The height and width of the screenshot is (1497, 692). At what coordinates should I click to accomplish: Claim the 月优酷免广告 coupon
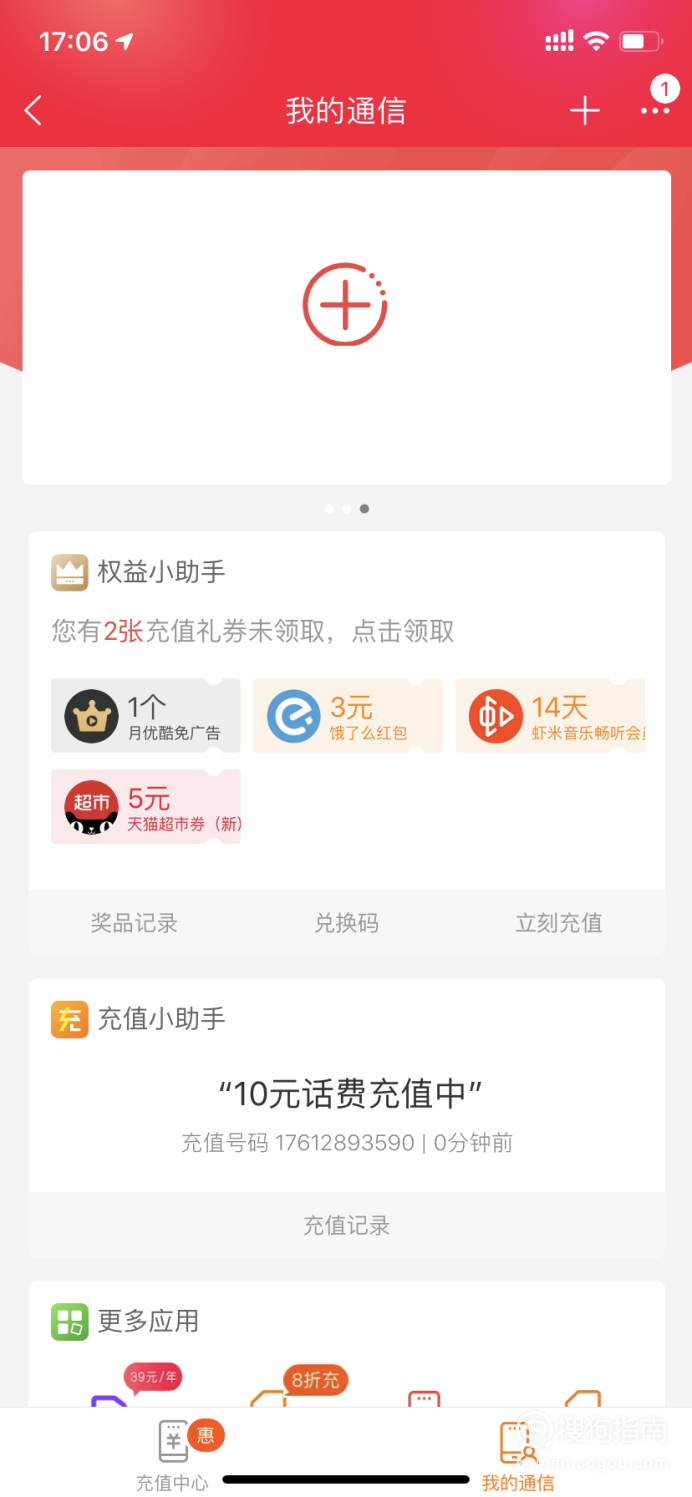coord(146,716)
